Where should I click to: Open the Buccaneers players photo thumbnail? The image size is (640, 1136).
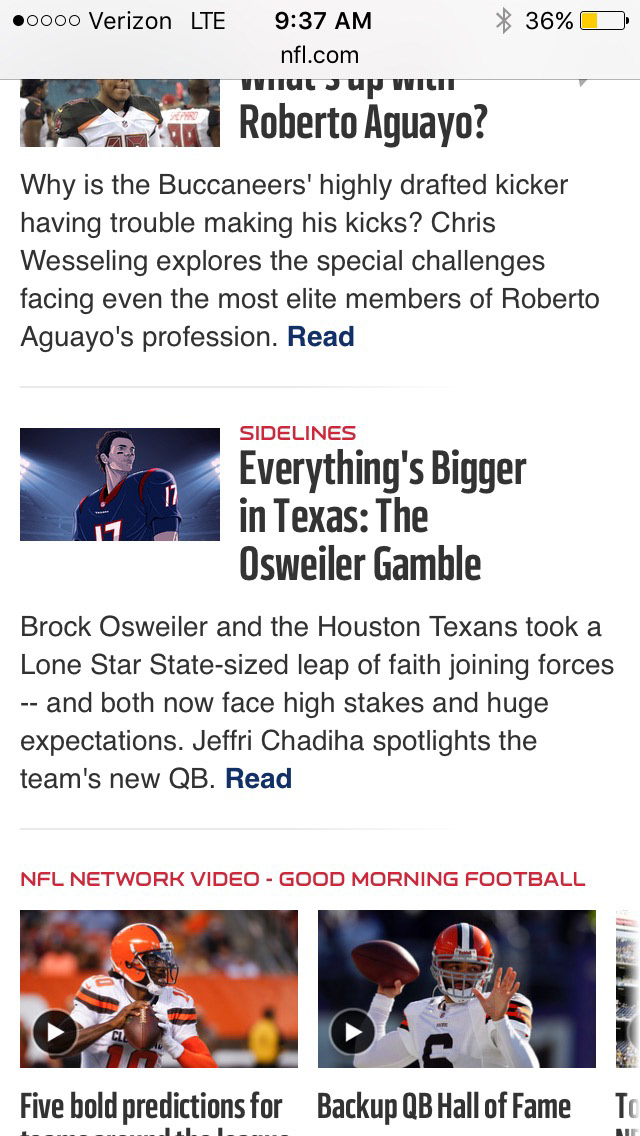click(x=120, y=113)
